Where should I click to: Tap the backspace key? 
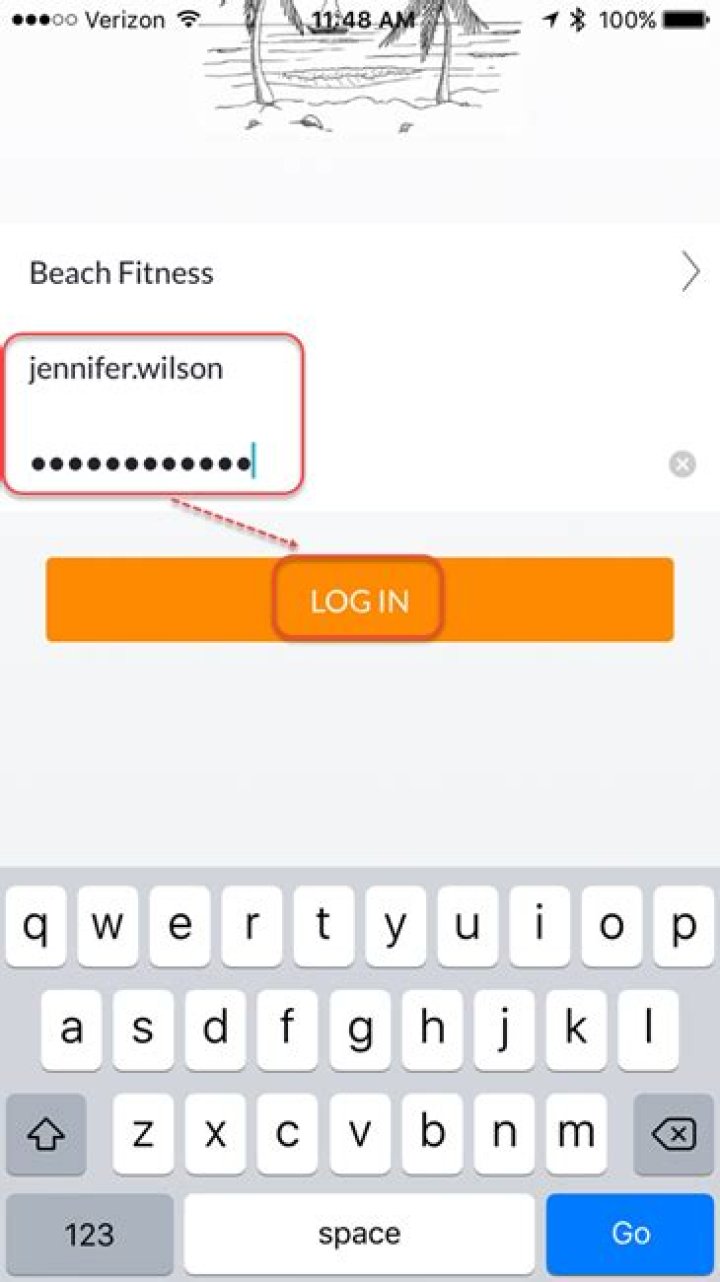pos(672,1134)
